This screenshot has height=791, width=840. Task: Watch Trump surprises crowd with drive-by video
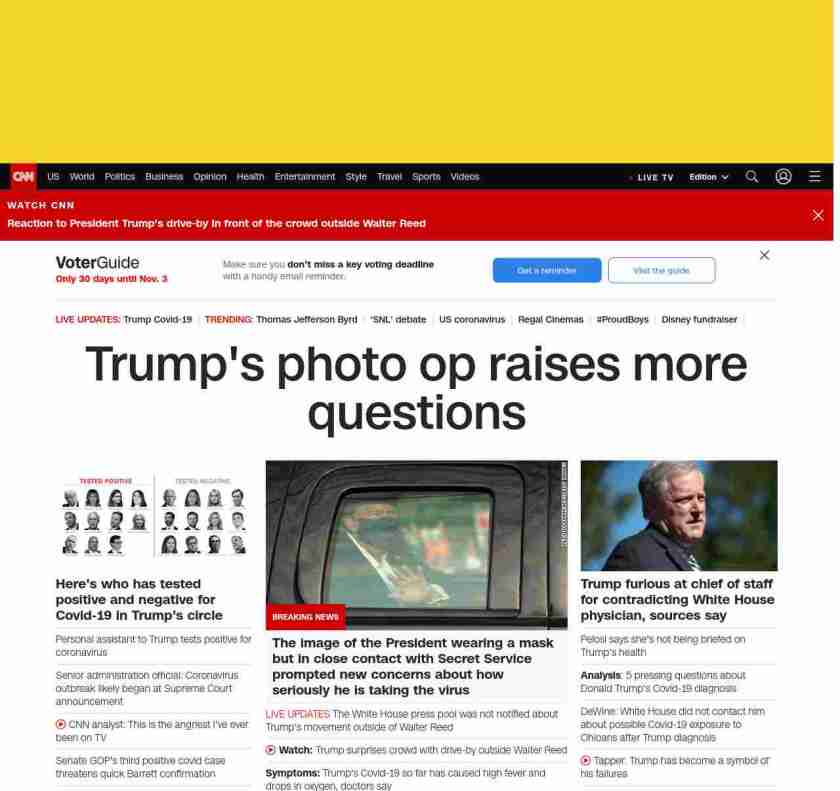(x=422, y=750)
